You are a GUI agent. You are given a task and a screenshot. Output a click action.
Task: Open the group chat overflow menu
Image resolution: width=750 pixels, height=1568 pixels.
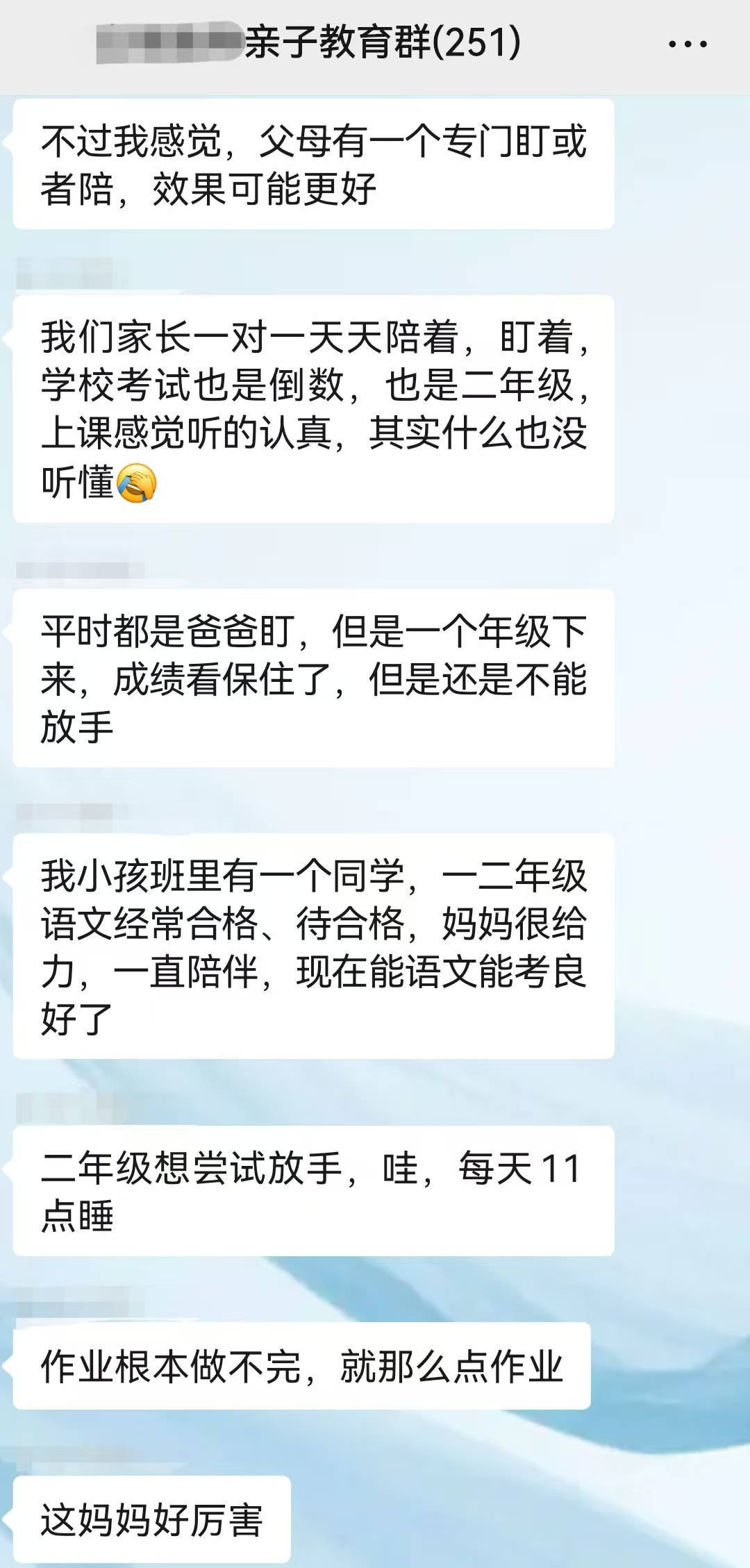coord(687,44)
